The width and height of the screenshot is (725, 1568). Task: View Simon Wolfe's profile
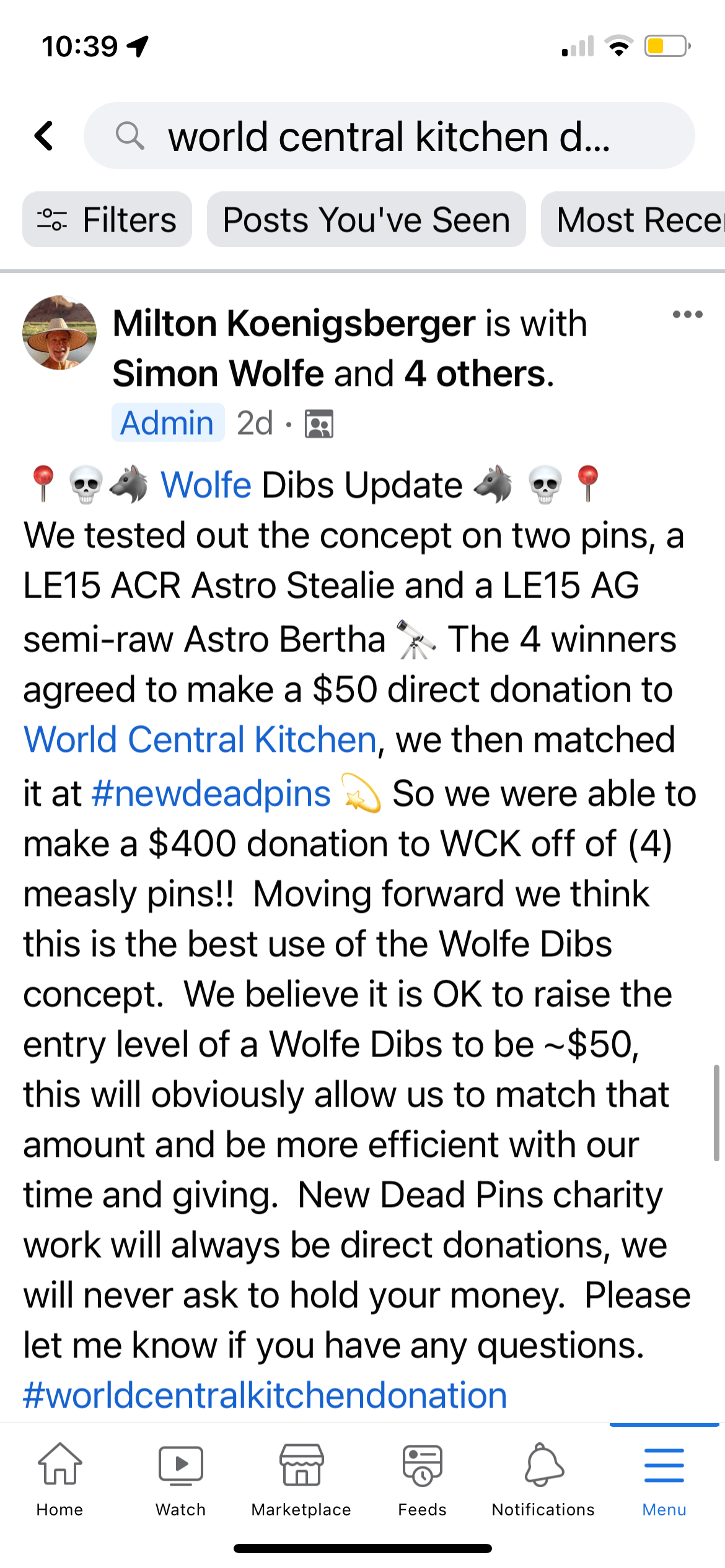click(x=218, y=374)
